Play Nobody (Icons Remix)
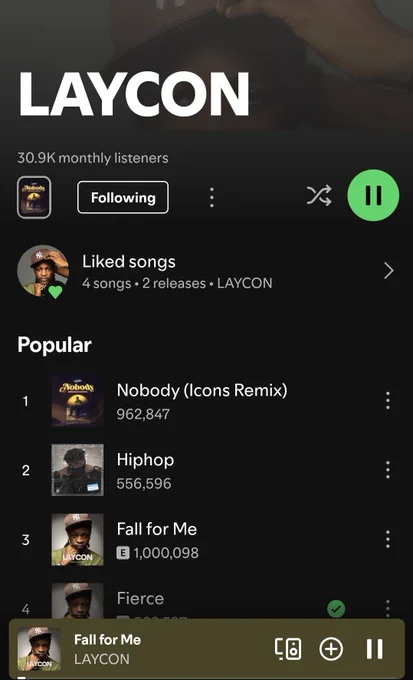 202,401
